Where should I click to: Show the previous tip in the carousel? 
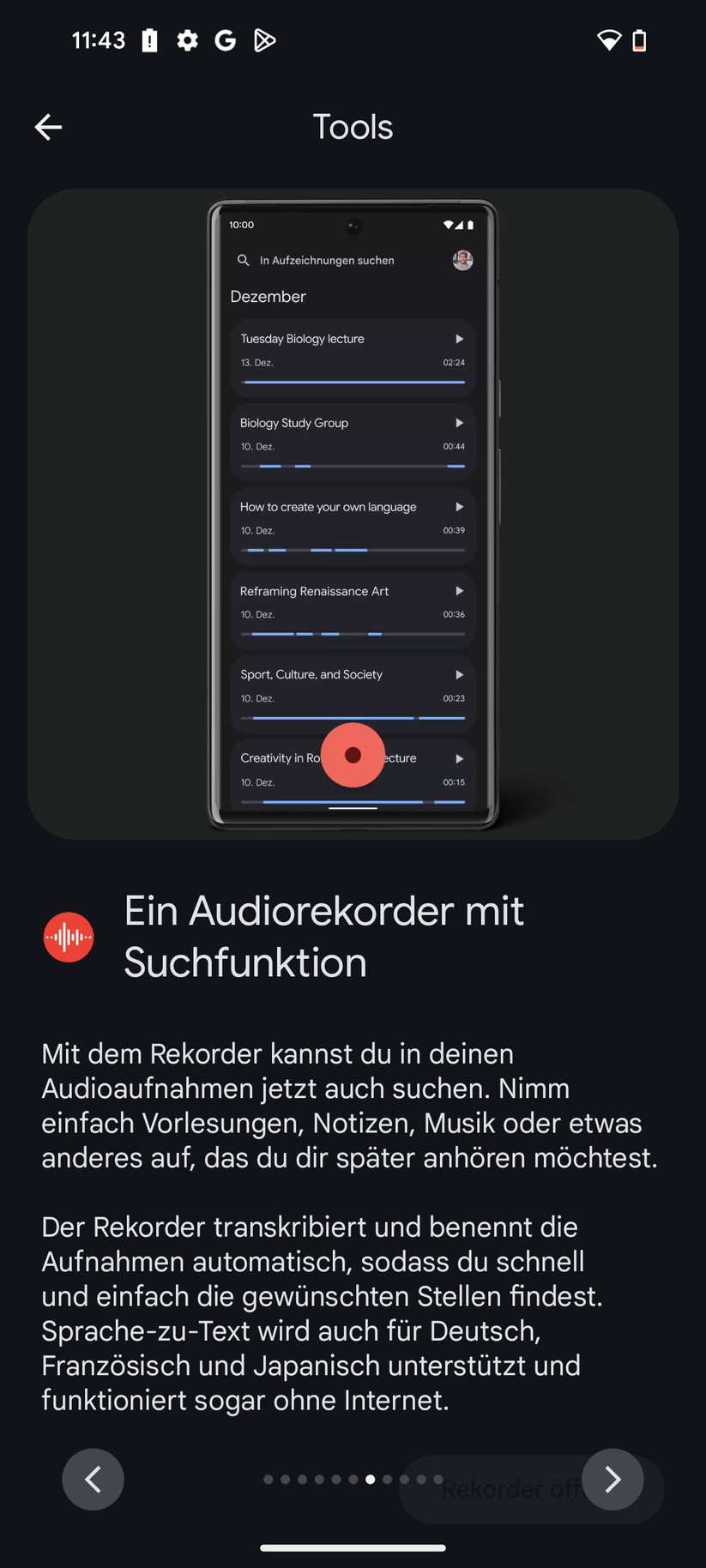[x=93, y=1480]
